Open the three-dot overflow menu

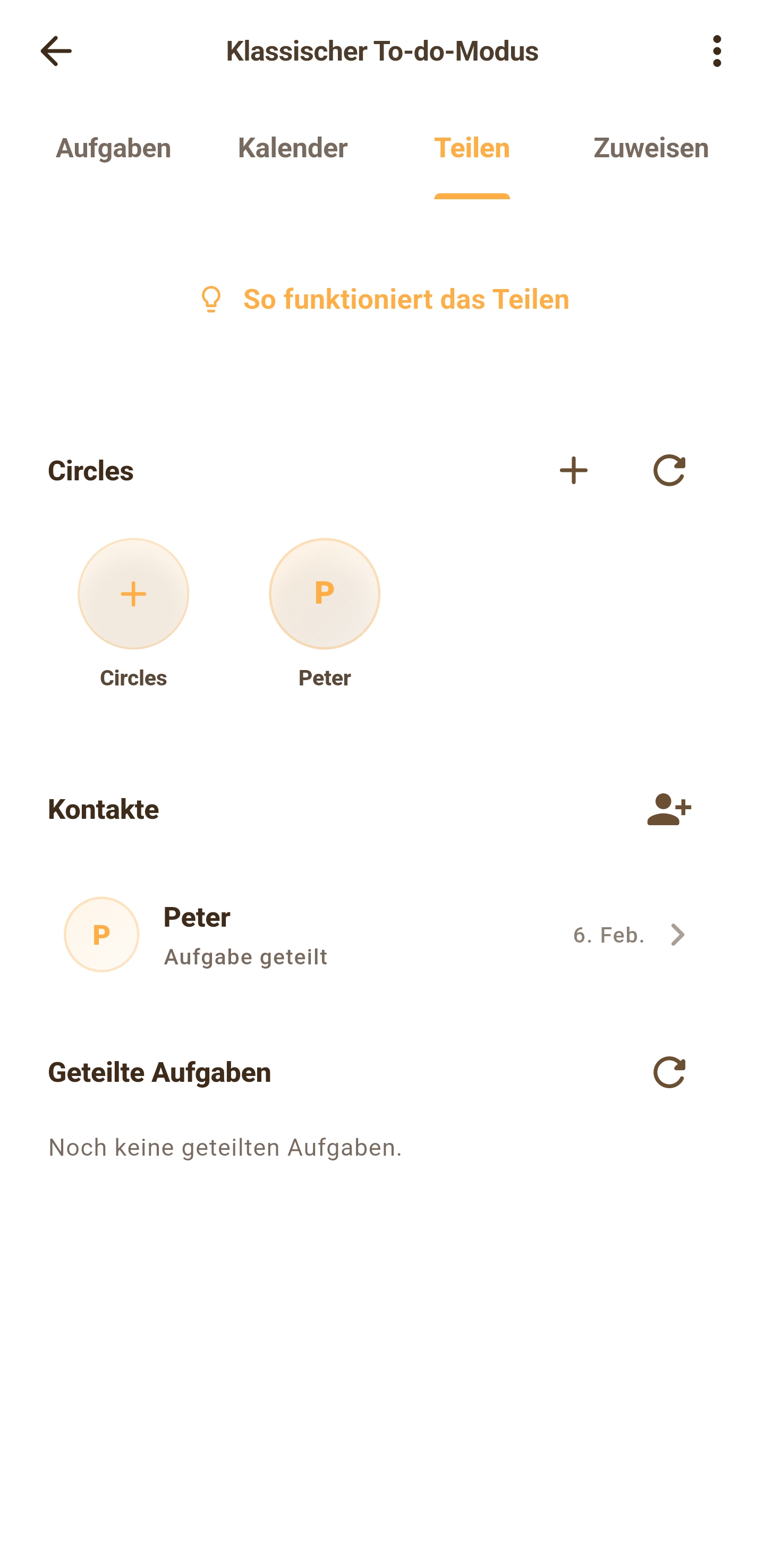click(717, 51)
